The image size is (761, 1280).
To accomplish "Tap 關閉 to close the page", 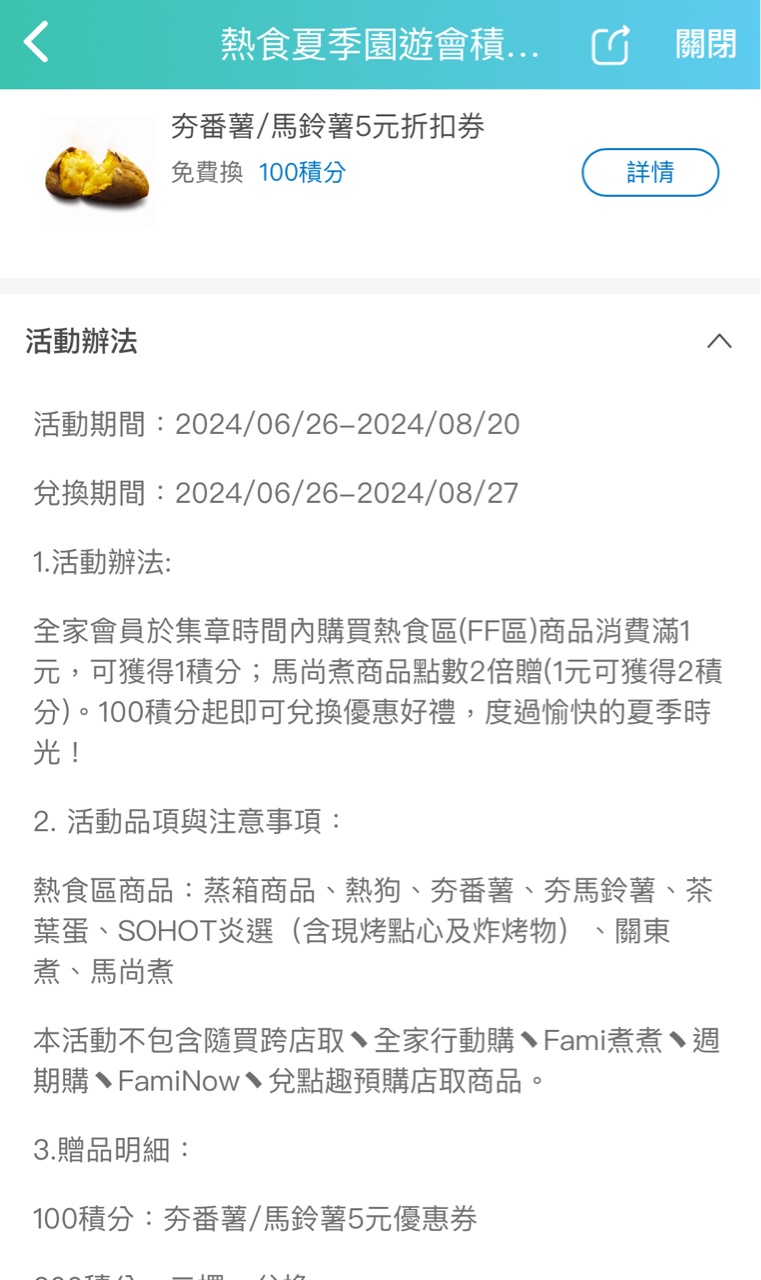I will pyautogui.click(x=705, y=45).
